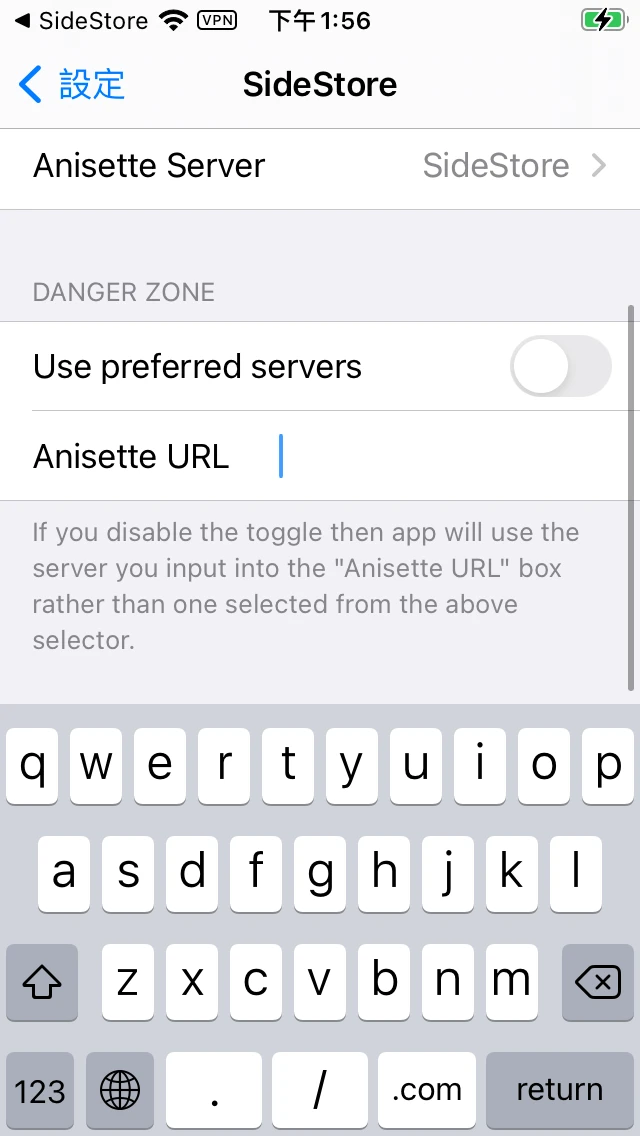
Task: Open the globe language switcher key
Action: click(x=120, y=1089)
